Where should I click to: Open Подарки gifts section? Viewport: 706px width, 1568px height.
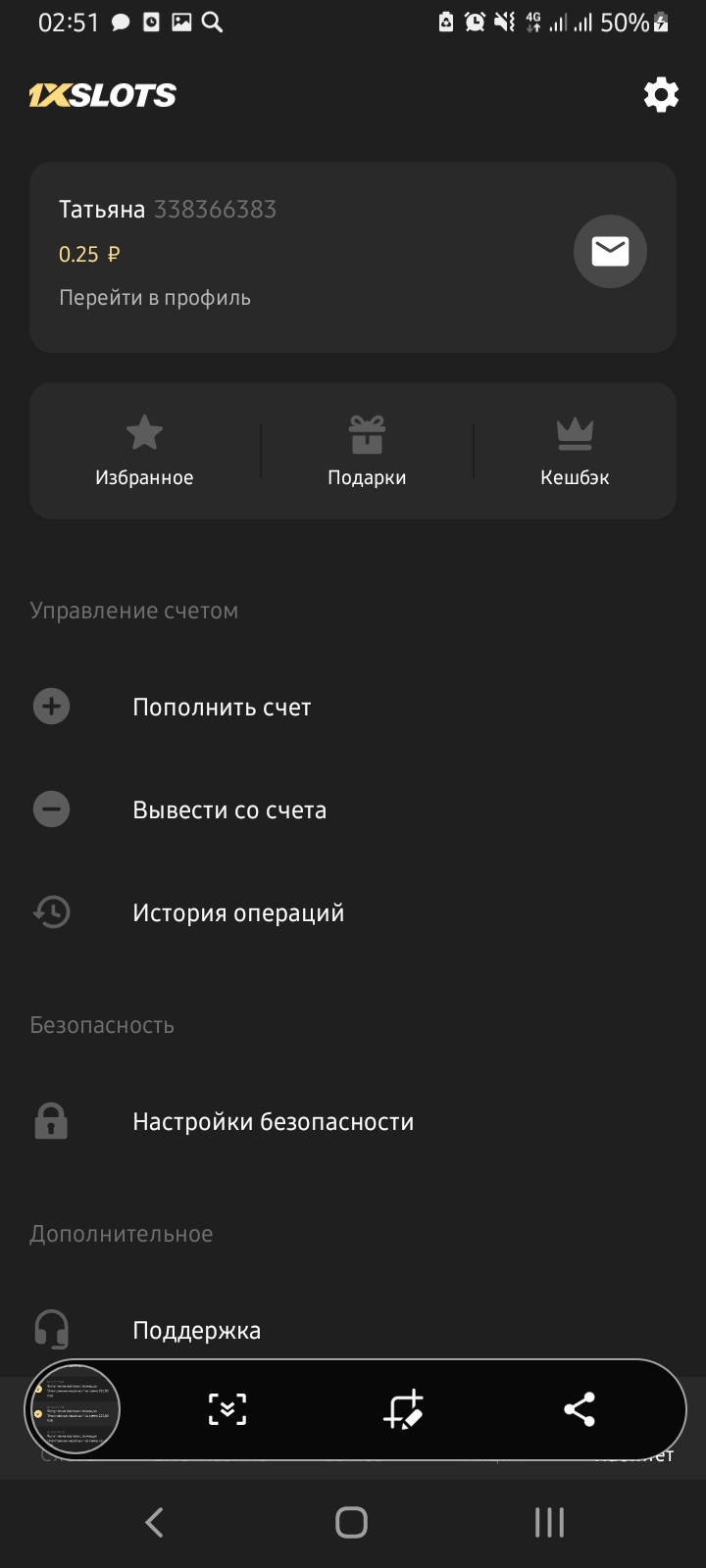(367, 451)
